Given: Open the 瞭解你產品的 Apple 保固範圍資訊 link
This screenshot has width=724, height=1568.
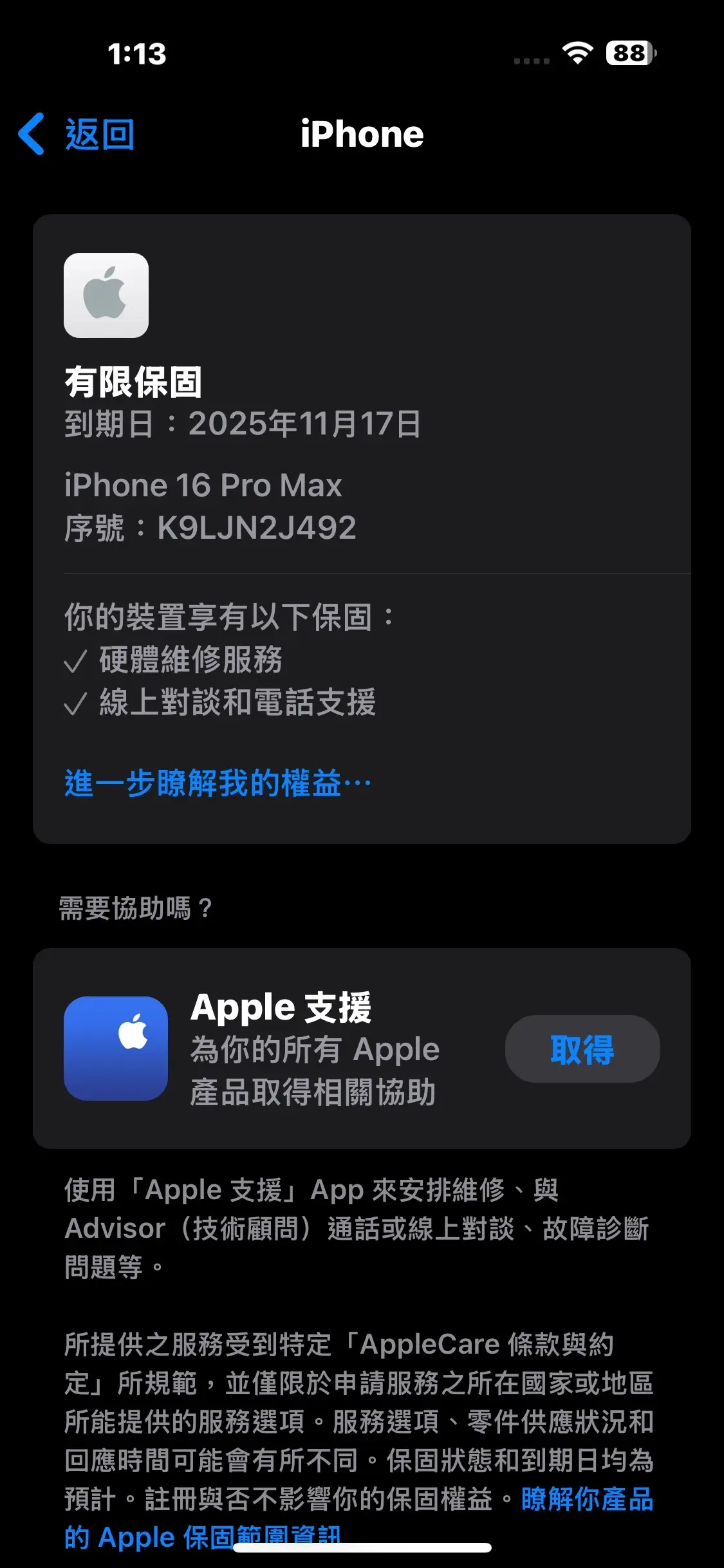Looking at the screenshot, I should [586, 1500].
